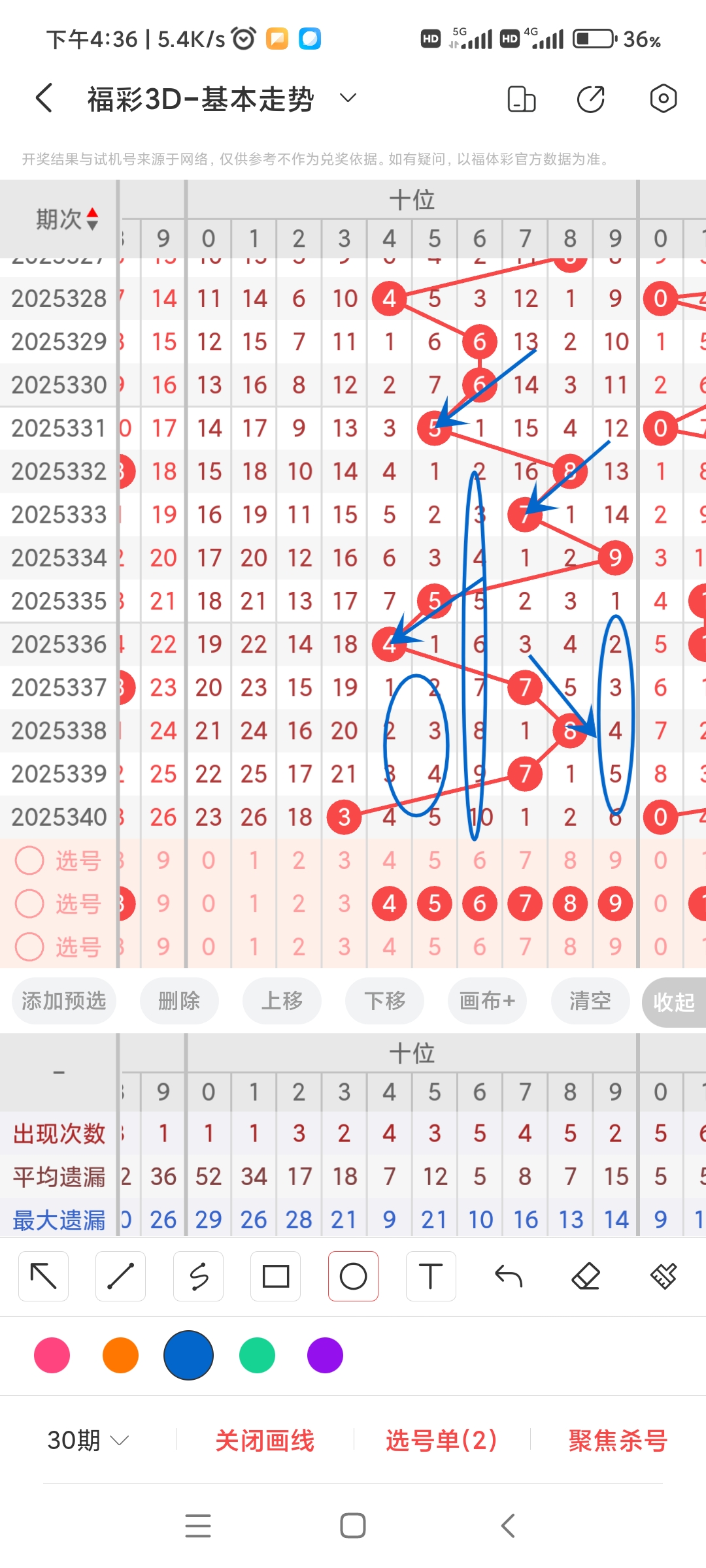Open the settings hexagon icon
Image resolution: width=706 pixels, height=1568 pixels.
point(663,98)
